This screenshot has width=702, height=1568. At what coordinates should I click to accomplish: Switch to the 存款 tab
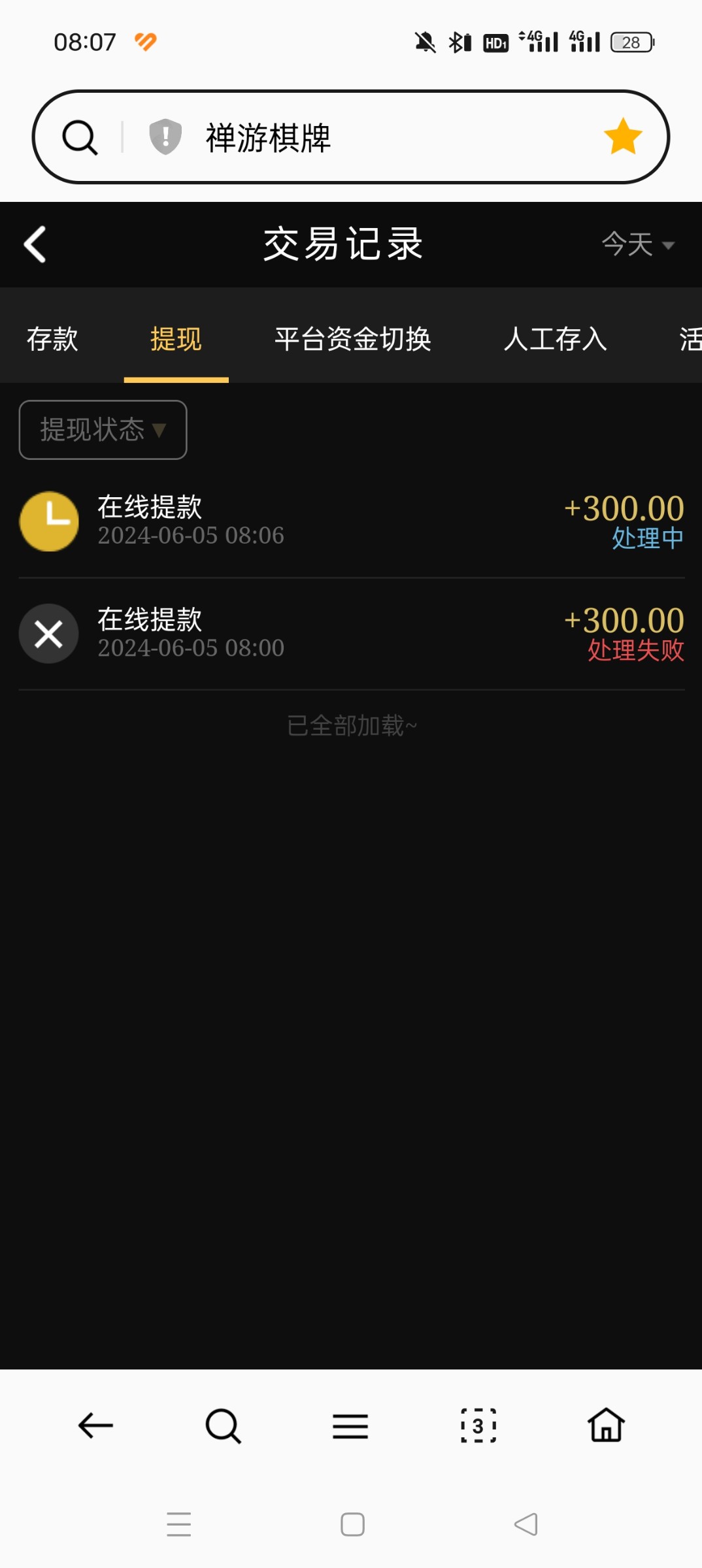pos(52,339)
